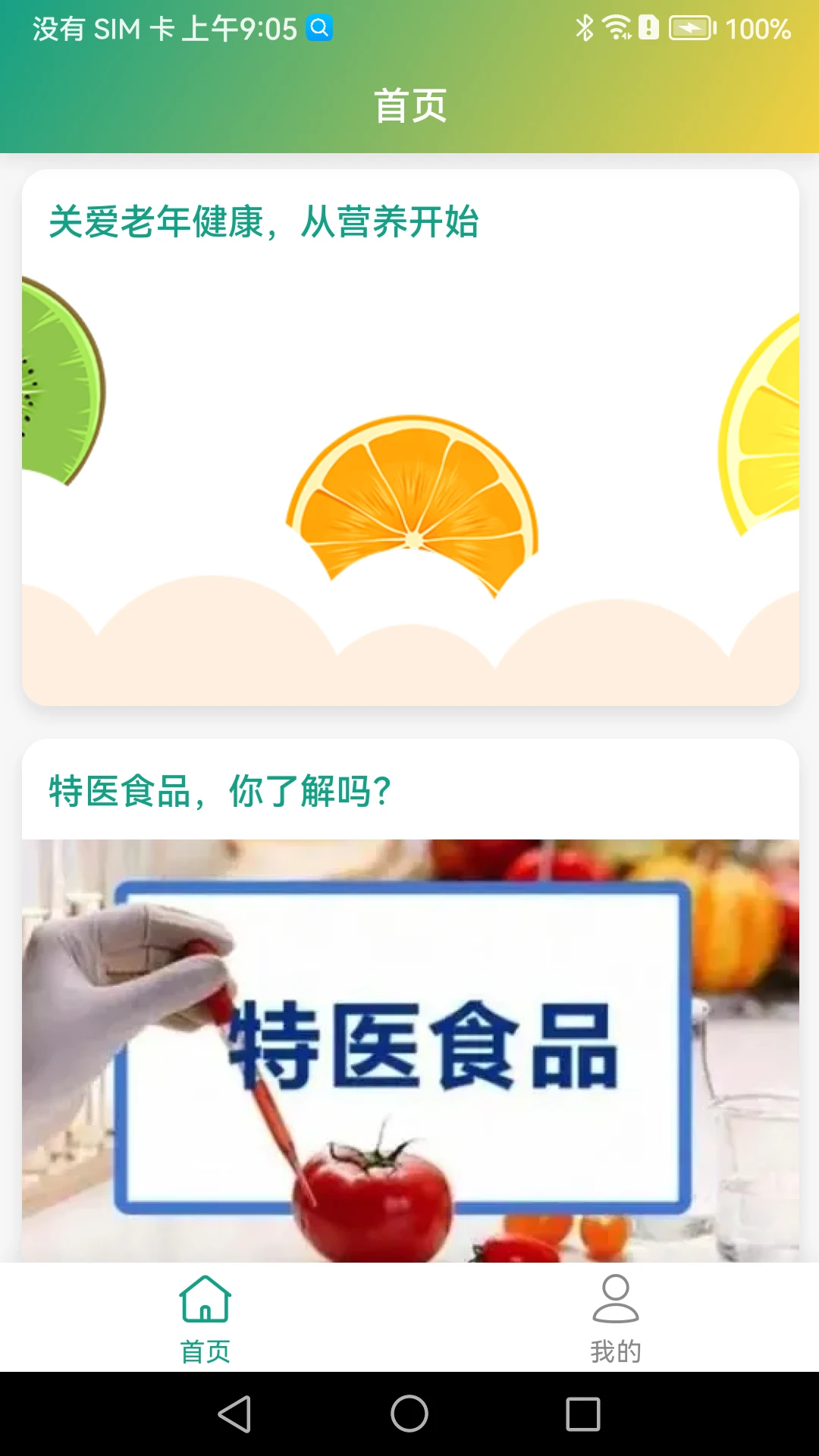Viewport: 819px width, 1456px height.
Task: Open the 我的 profile icon
Action: pyautogui.click(x=614, y=1297)
